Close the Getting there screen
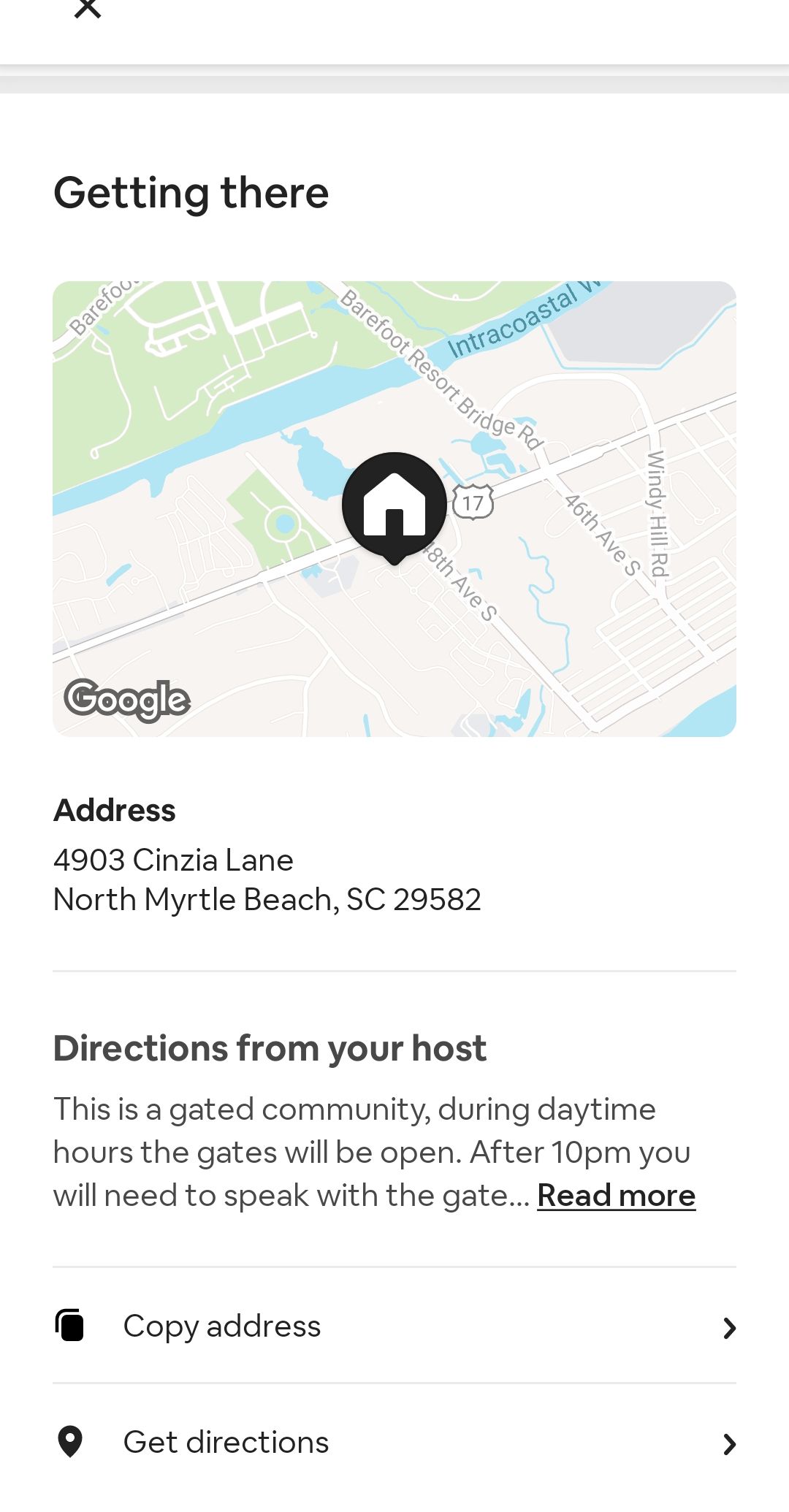Viewport: 789px width, 1512px height. tap(88, 9)
